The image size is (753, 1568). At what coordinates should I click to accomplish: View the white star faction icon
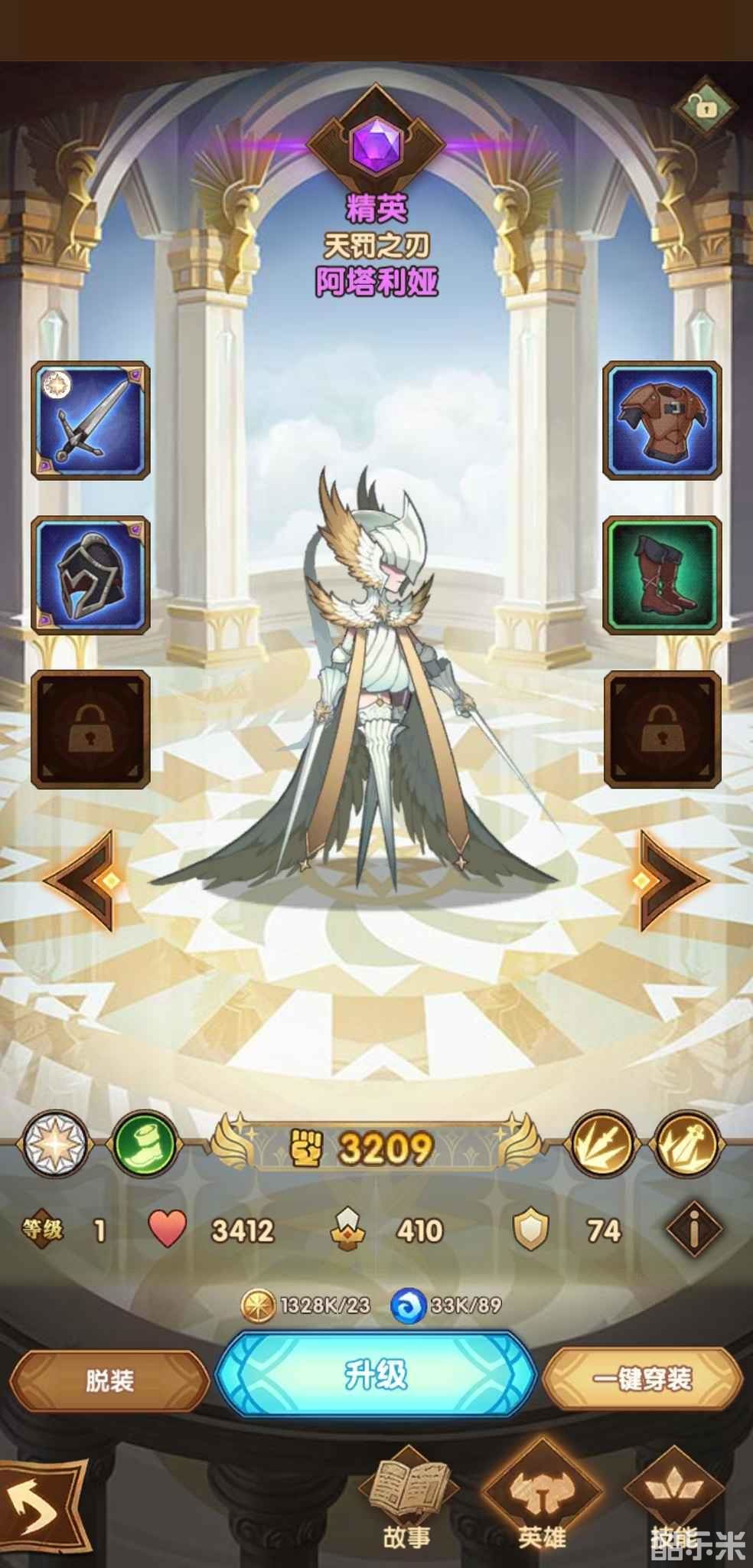[x=55, y=1145]
